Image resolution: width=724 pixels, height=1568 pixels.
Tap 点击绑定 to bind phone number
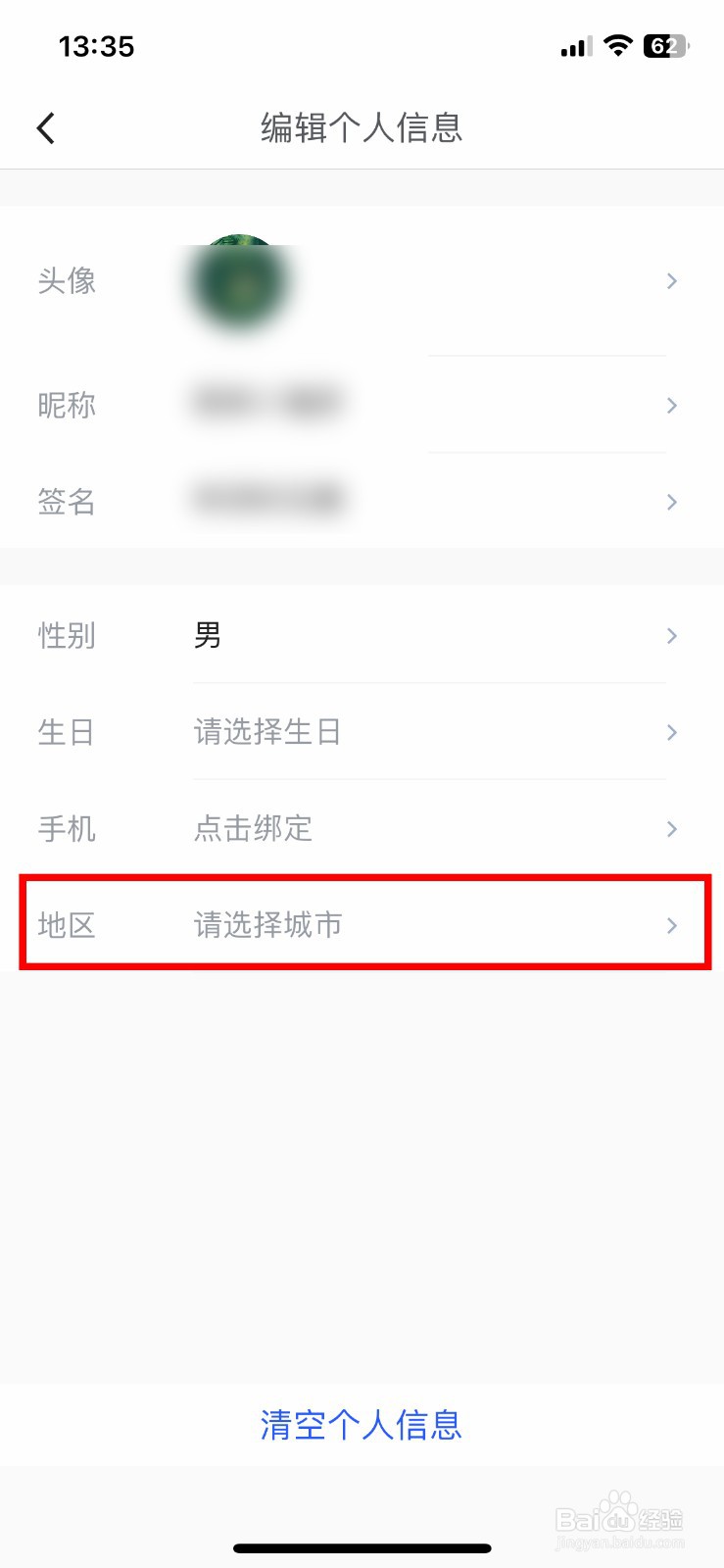pyautogui.click(x=253, y=829)
